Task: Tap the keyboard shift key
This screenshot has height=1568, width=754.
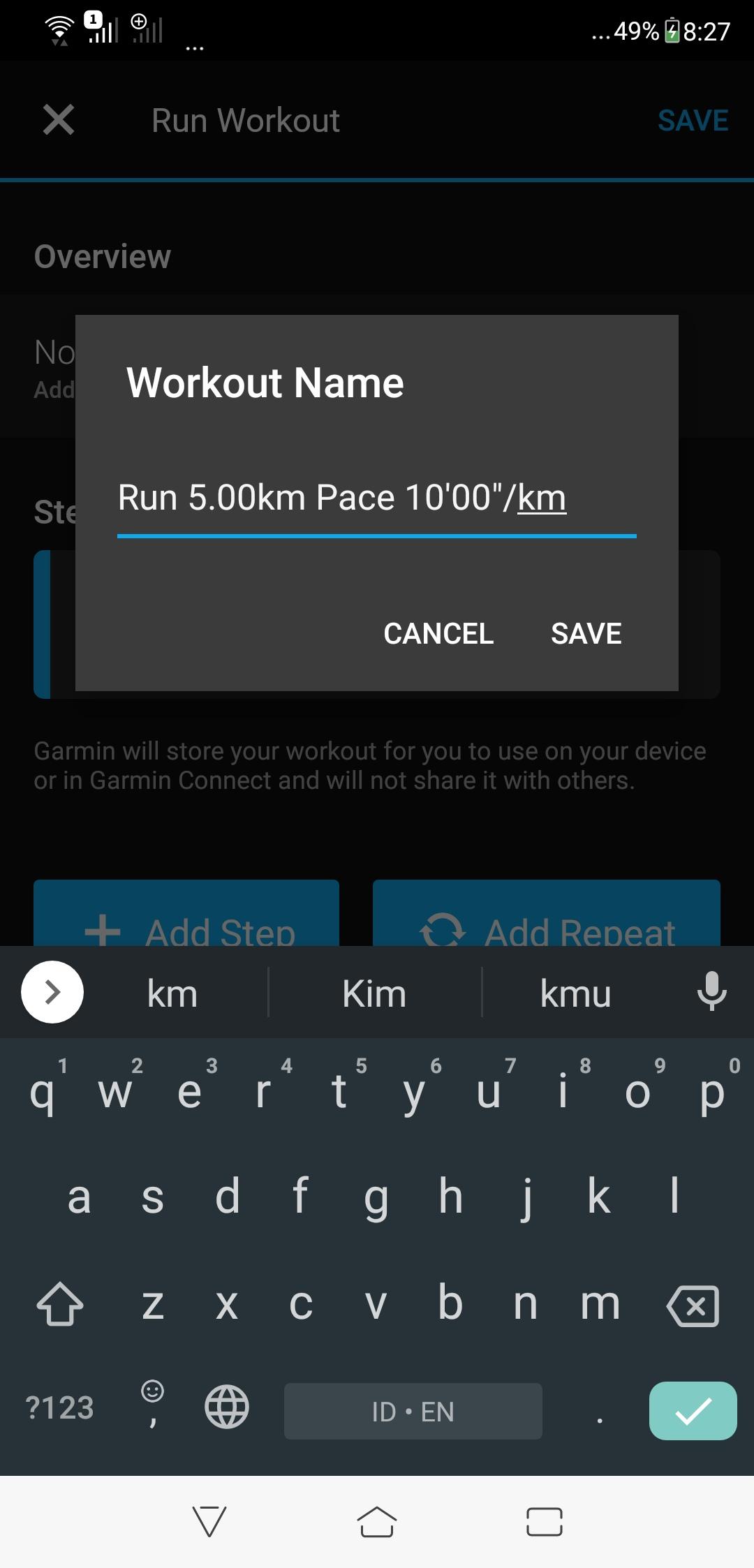Action: 60,1304
